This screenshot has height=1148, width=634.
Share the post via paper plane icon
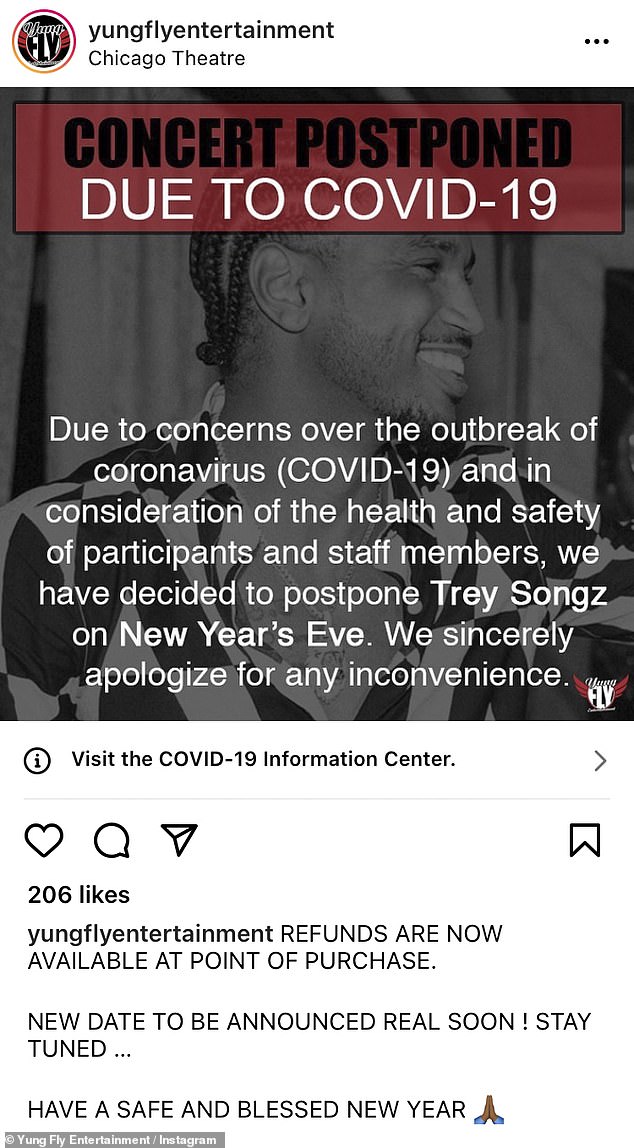[x=180, y=840]
